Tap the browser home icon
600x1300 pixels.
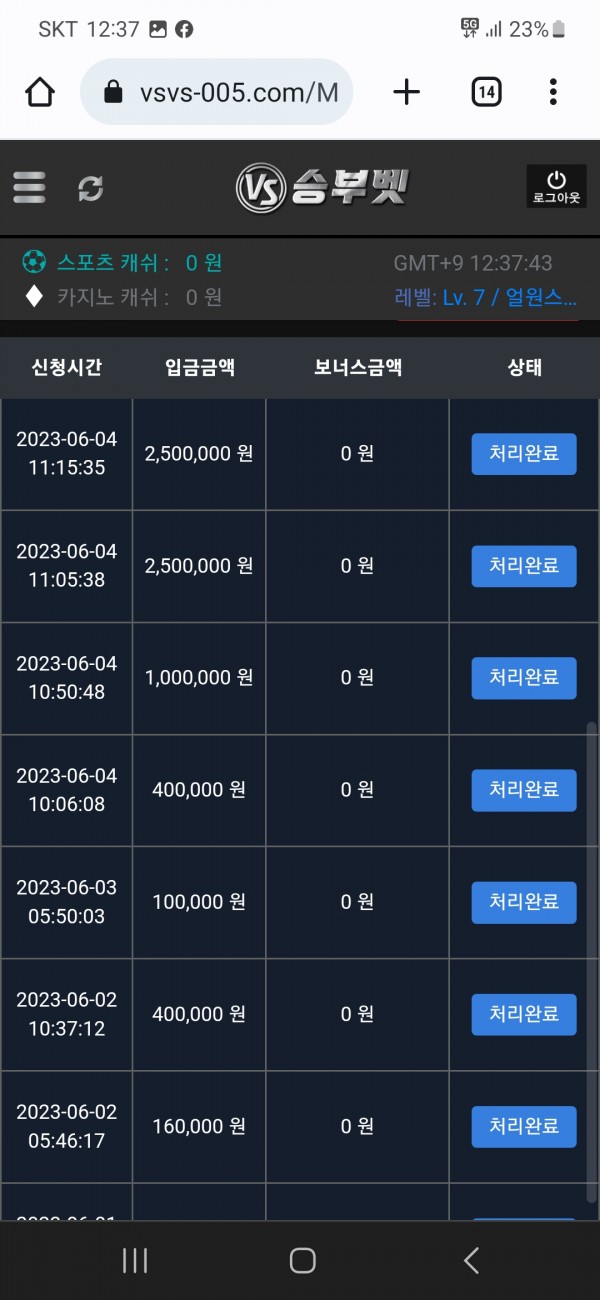(40, 93)
